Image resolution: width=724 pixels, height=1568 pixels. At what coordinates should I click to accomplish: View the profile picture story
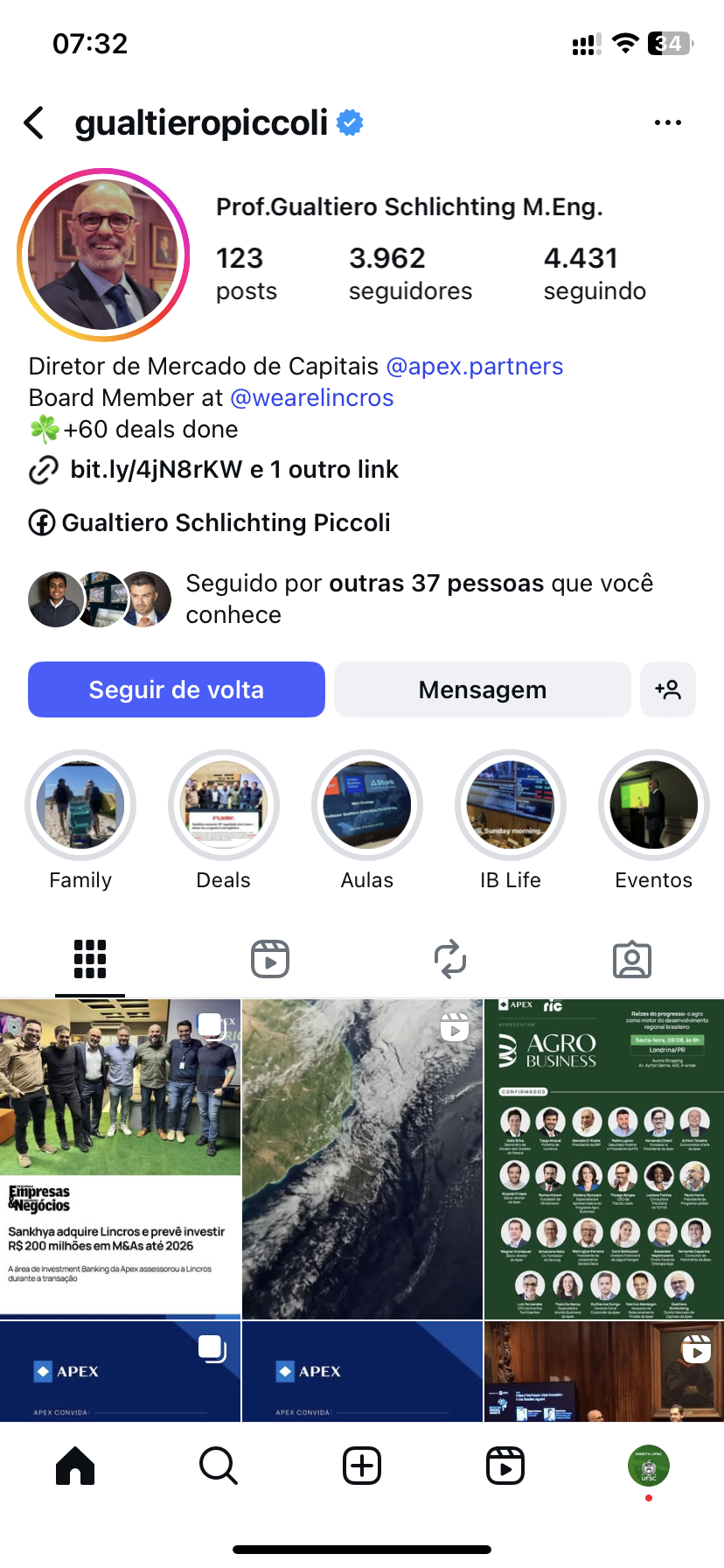(103, 255)
